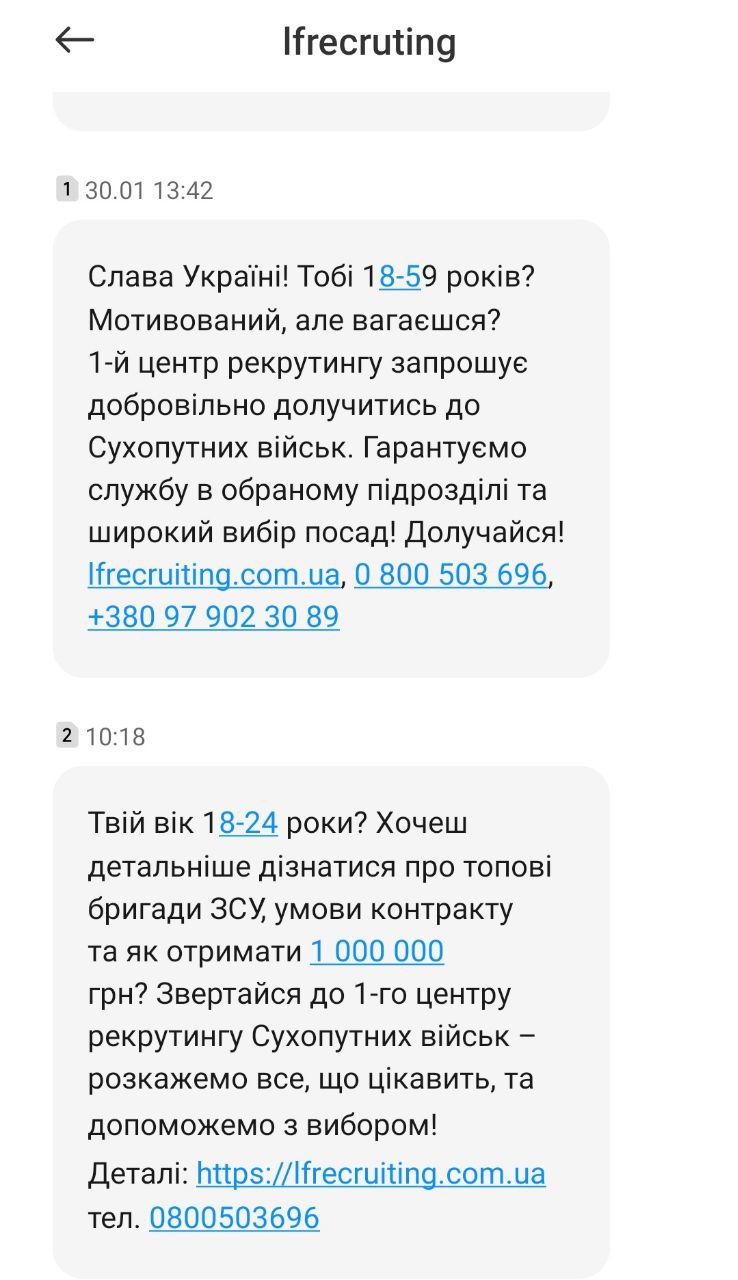Tap the underlined 8-5 in the first message

pos(400,277)
